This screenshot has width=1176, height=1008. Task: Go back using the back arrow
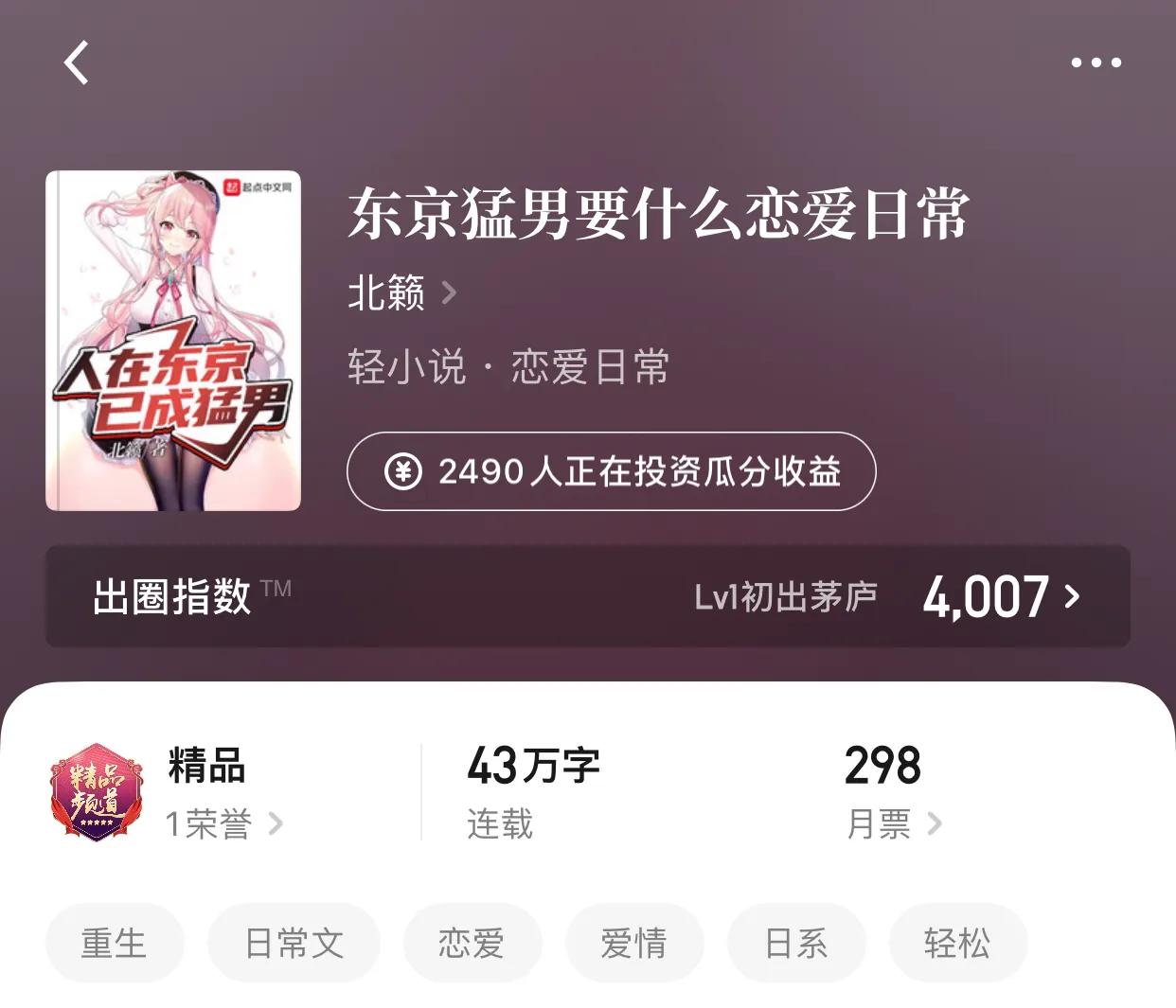(x=77, y=63)
